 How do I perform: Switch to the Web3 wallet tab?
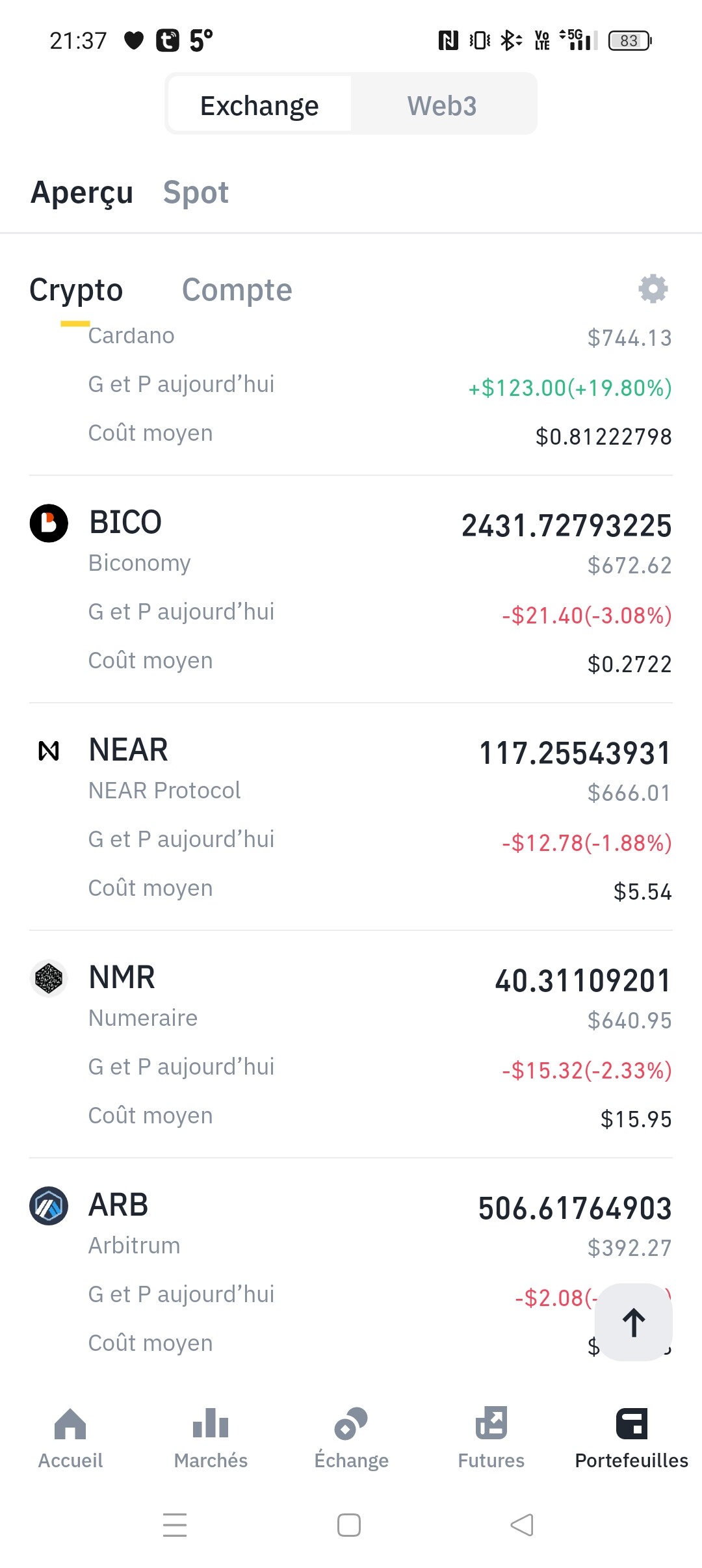pos(443,105)
